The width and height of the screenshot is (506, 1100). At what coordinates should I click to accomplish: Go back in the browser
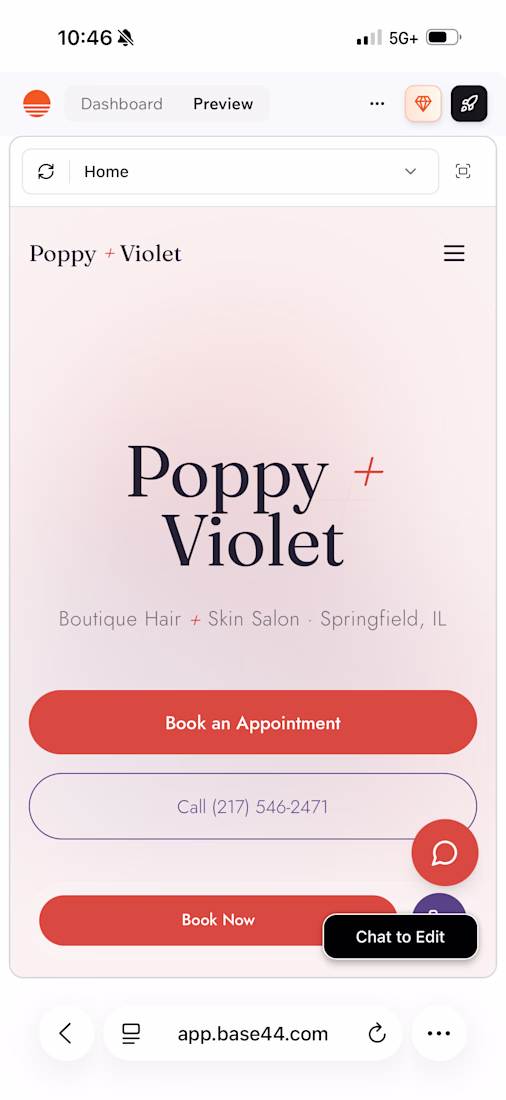point(66,1033)
